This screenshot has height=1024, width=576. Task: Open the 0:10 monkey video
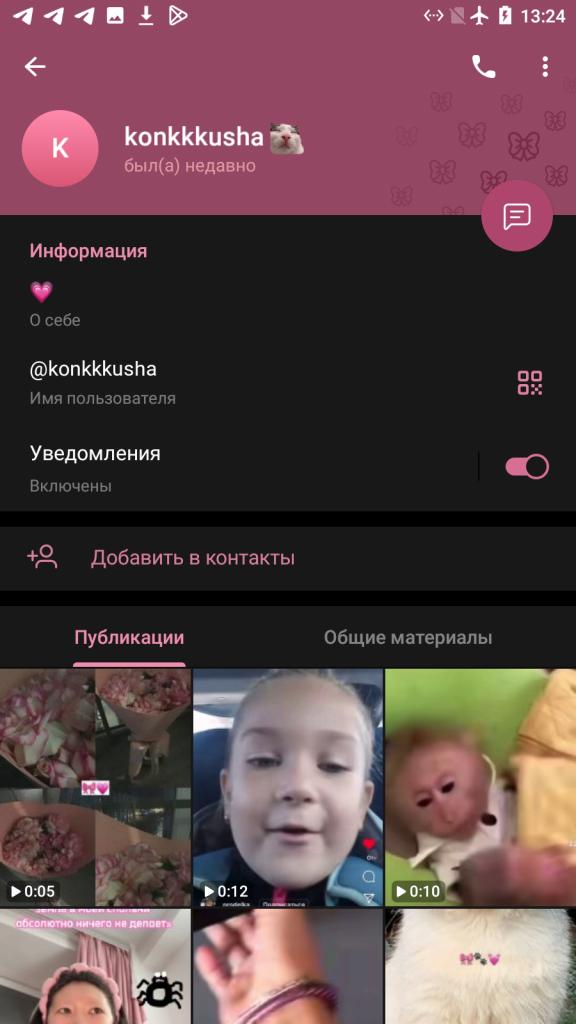[481, 787]
